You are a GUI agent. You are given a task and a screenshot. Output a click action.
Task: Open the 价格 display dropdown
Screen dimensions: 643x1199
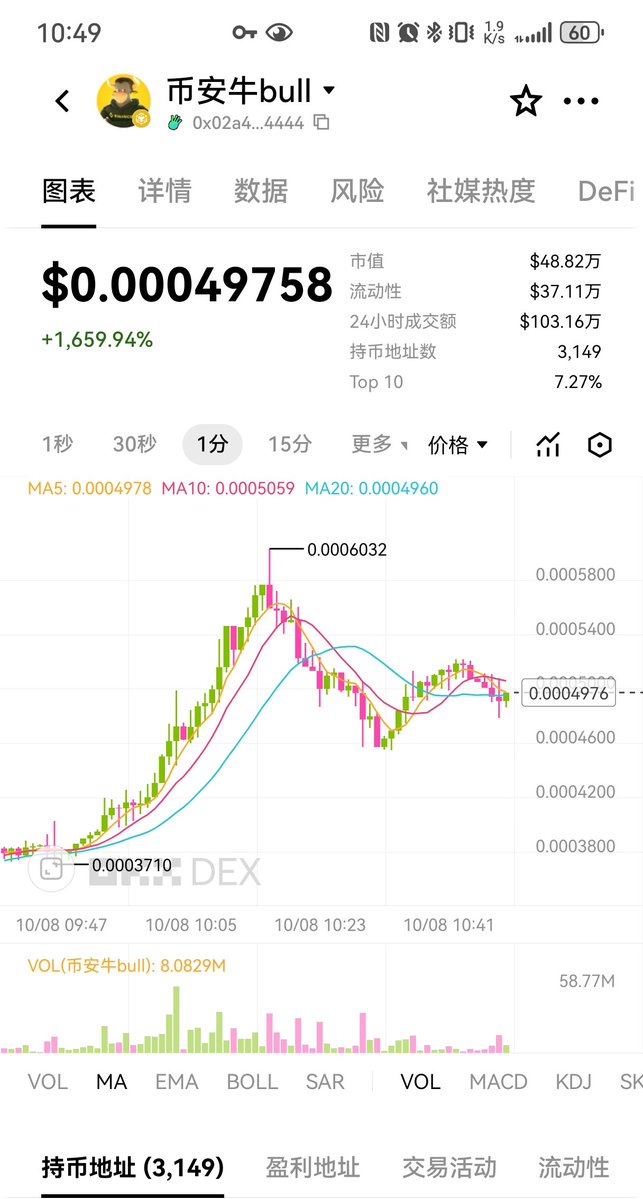pos(458,445)
